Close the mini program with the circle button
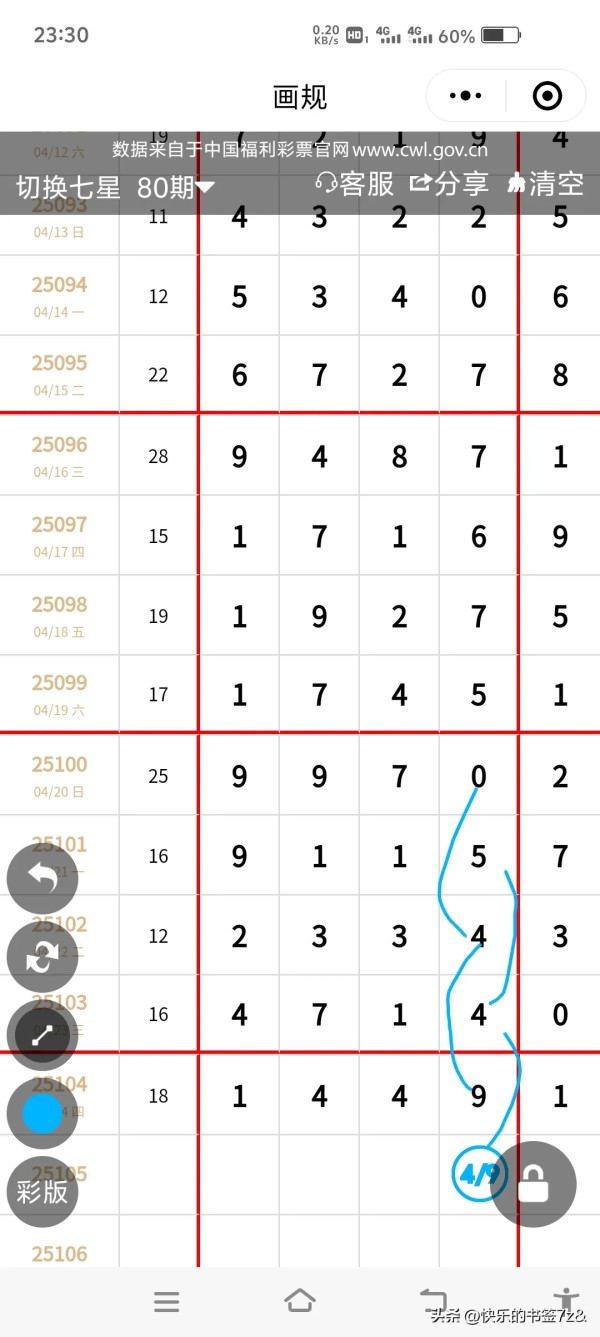The image size is (600, 1337). coord(547,96)
